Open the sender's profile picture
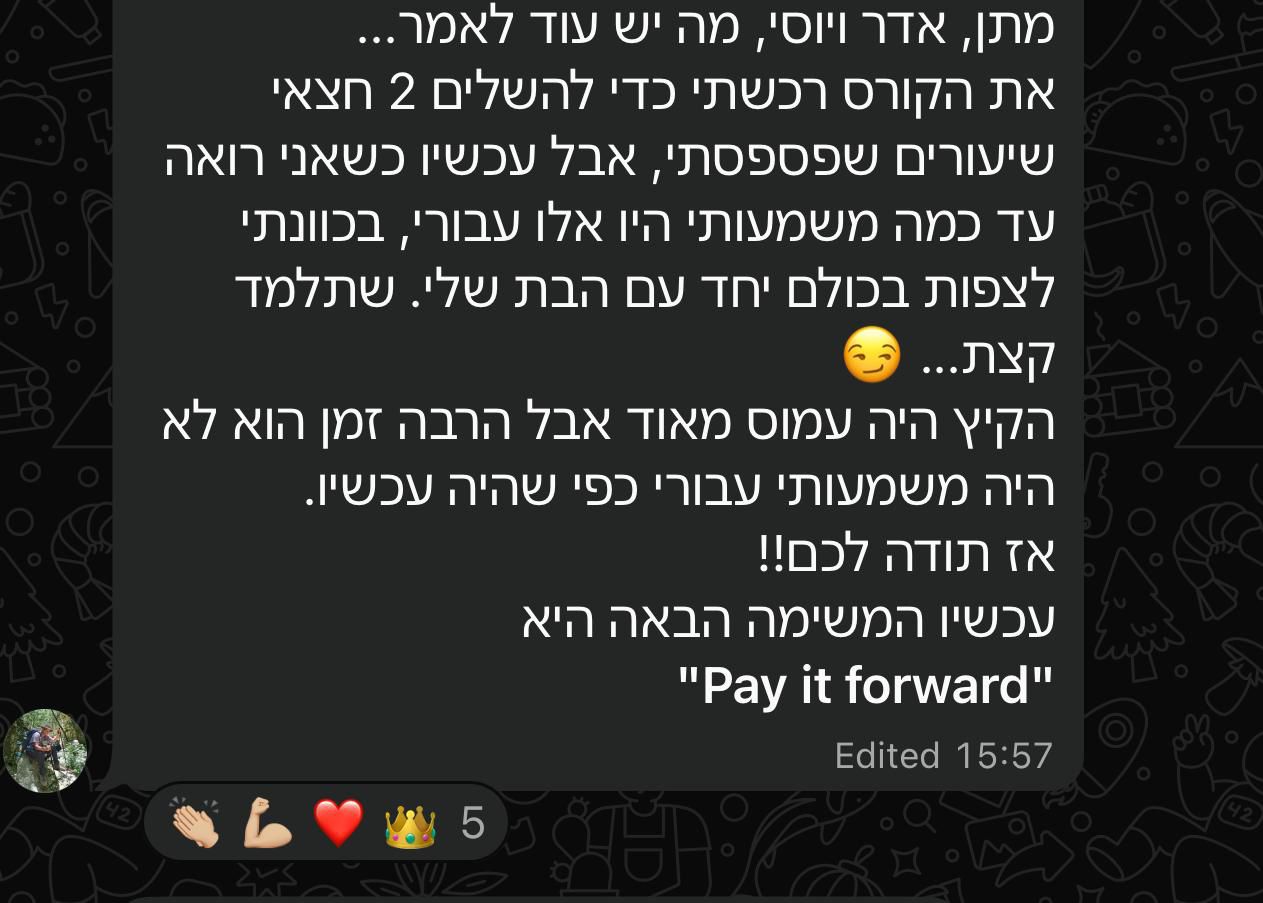The height and width of the screenshot is (903, 1263). point(45,751)
